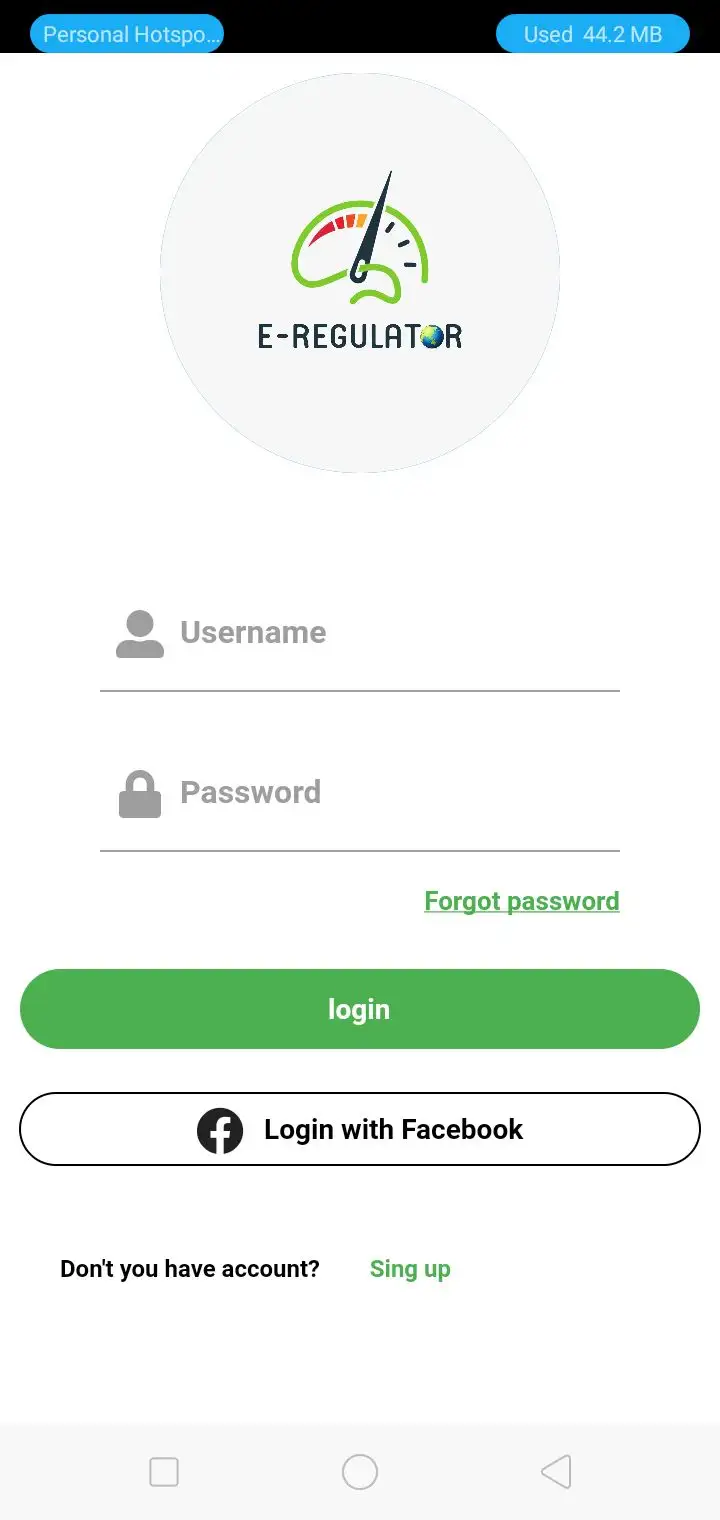Open recent apps with the square button
The height and width of the screenshot is (1520, 720).
pos(164,1472)
